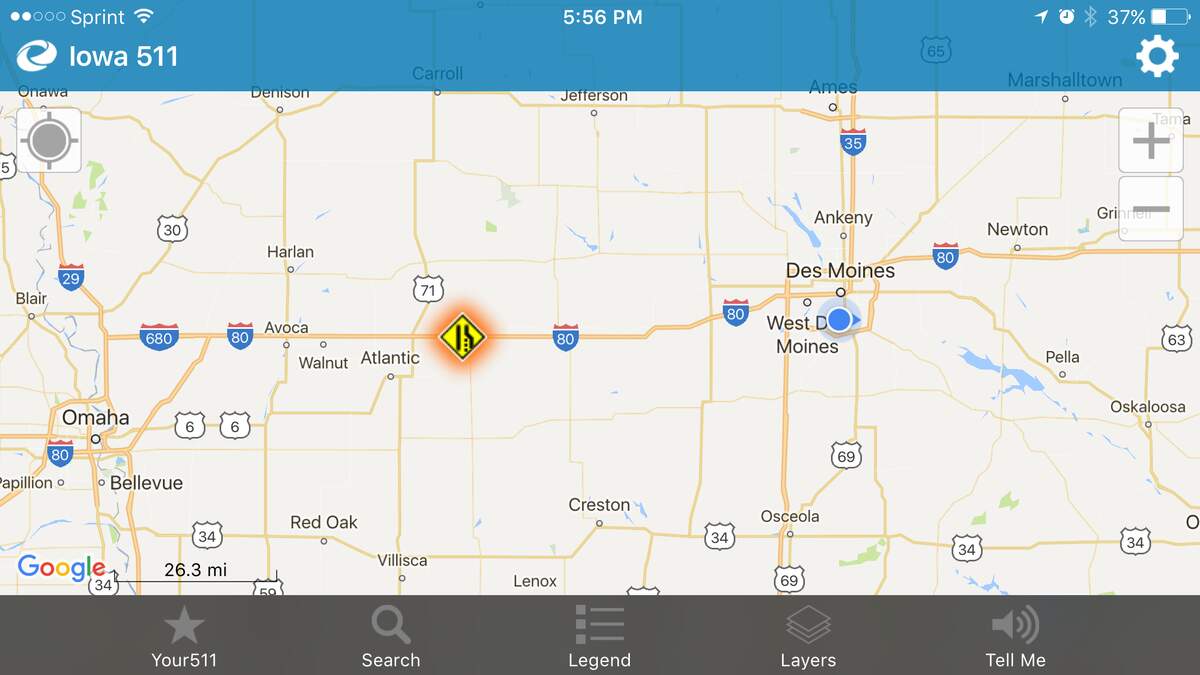Open the lane closure alert on I-80
Screen dimensions: 1200x675
click(462, 336)
